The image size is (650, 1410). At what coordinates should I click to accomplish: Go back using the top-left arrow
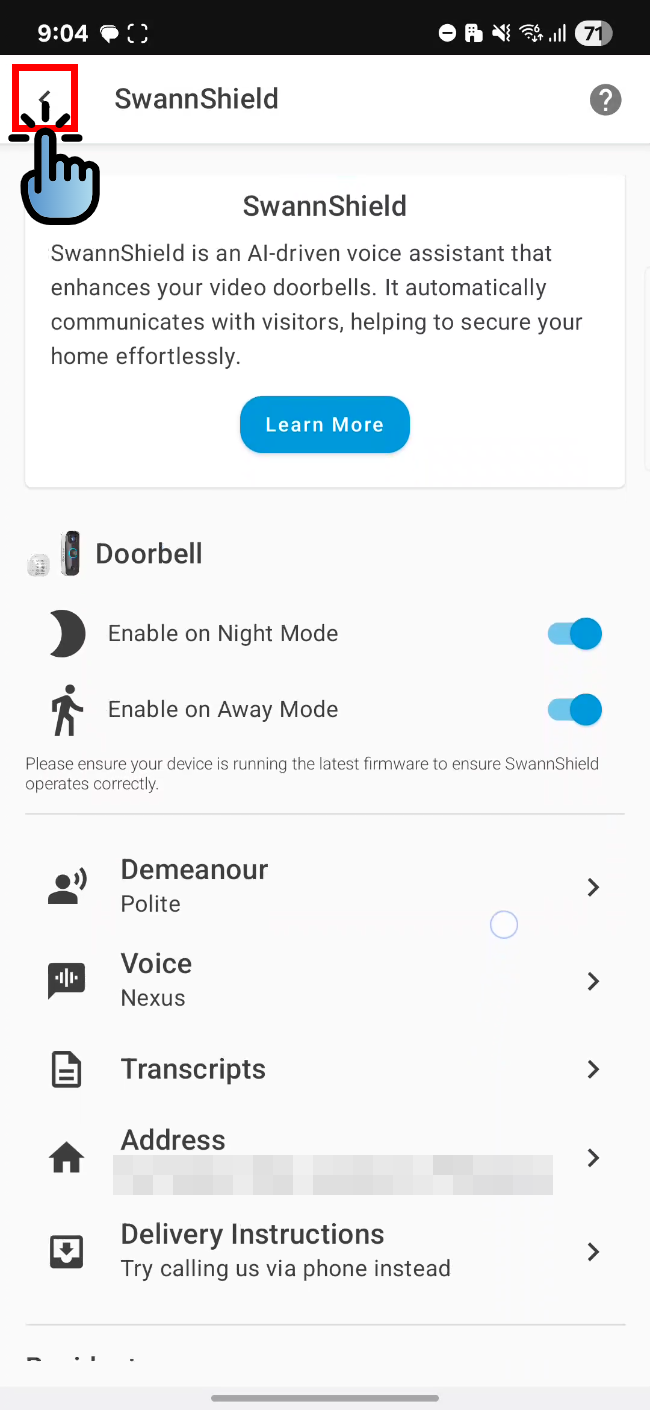(x=44, y=99)
